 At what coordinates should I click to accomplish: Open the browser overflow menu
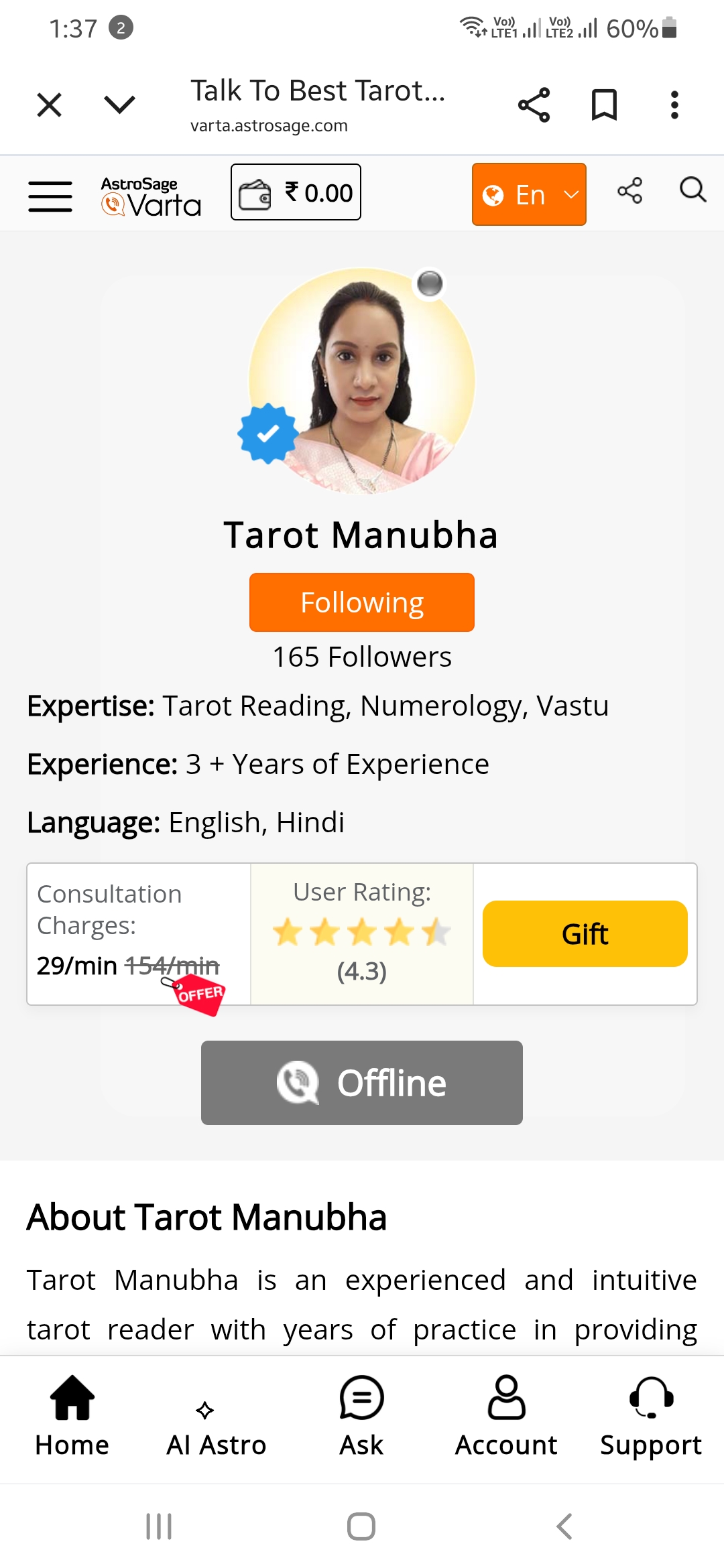674,105
